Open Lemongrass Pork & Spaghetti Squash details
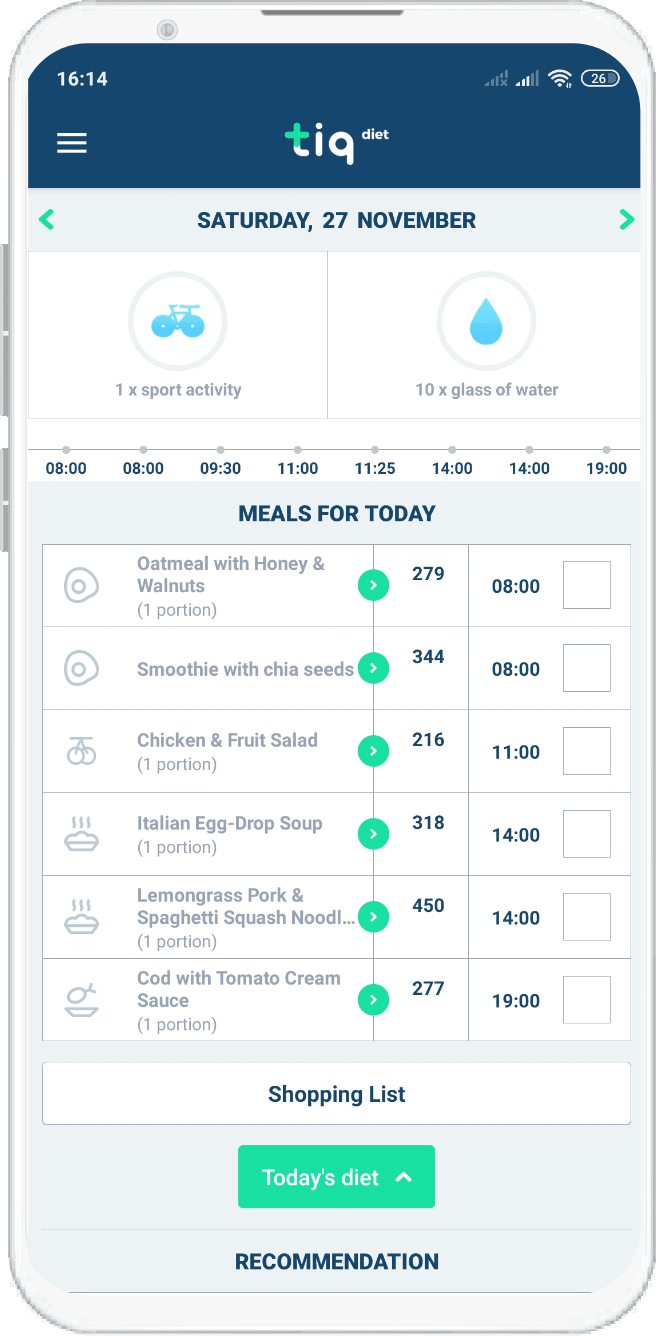657x1337 pixels. [x=373, y=918]
